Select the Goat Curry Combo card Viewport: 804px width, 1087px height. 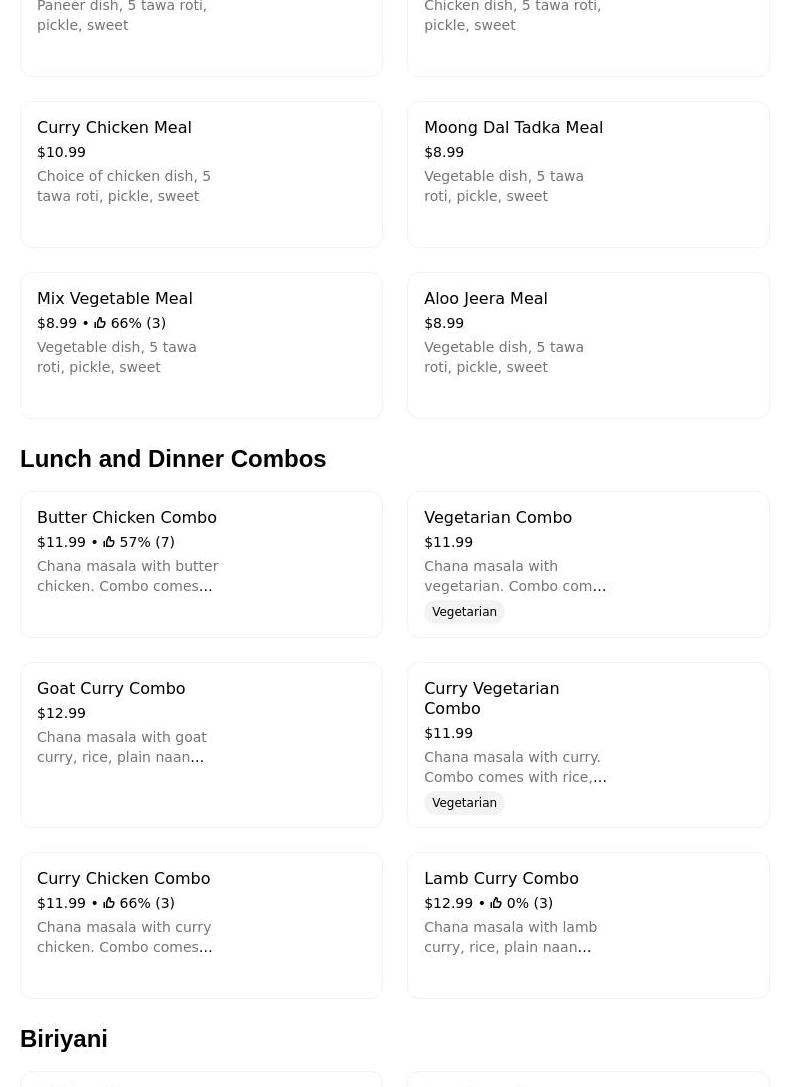pos(201,744)
